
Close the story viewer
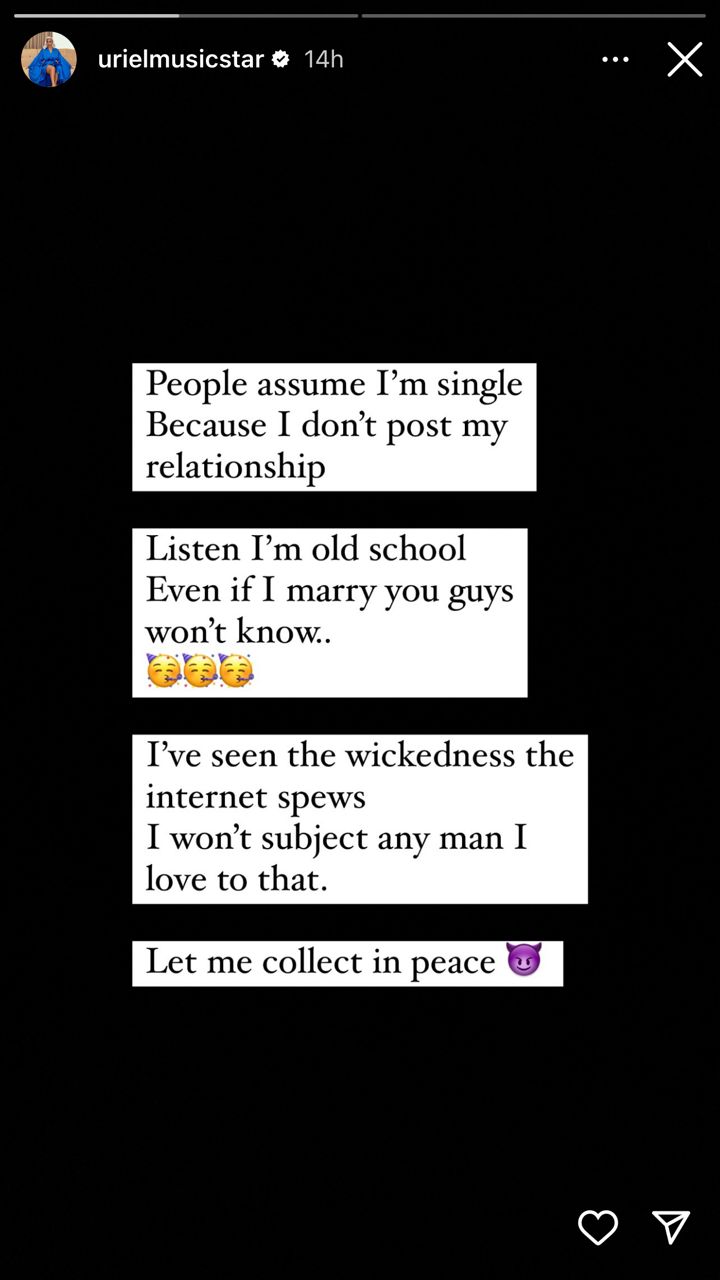coord(685,60)
